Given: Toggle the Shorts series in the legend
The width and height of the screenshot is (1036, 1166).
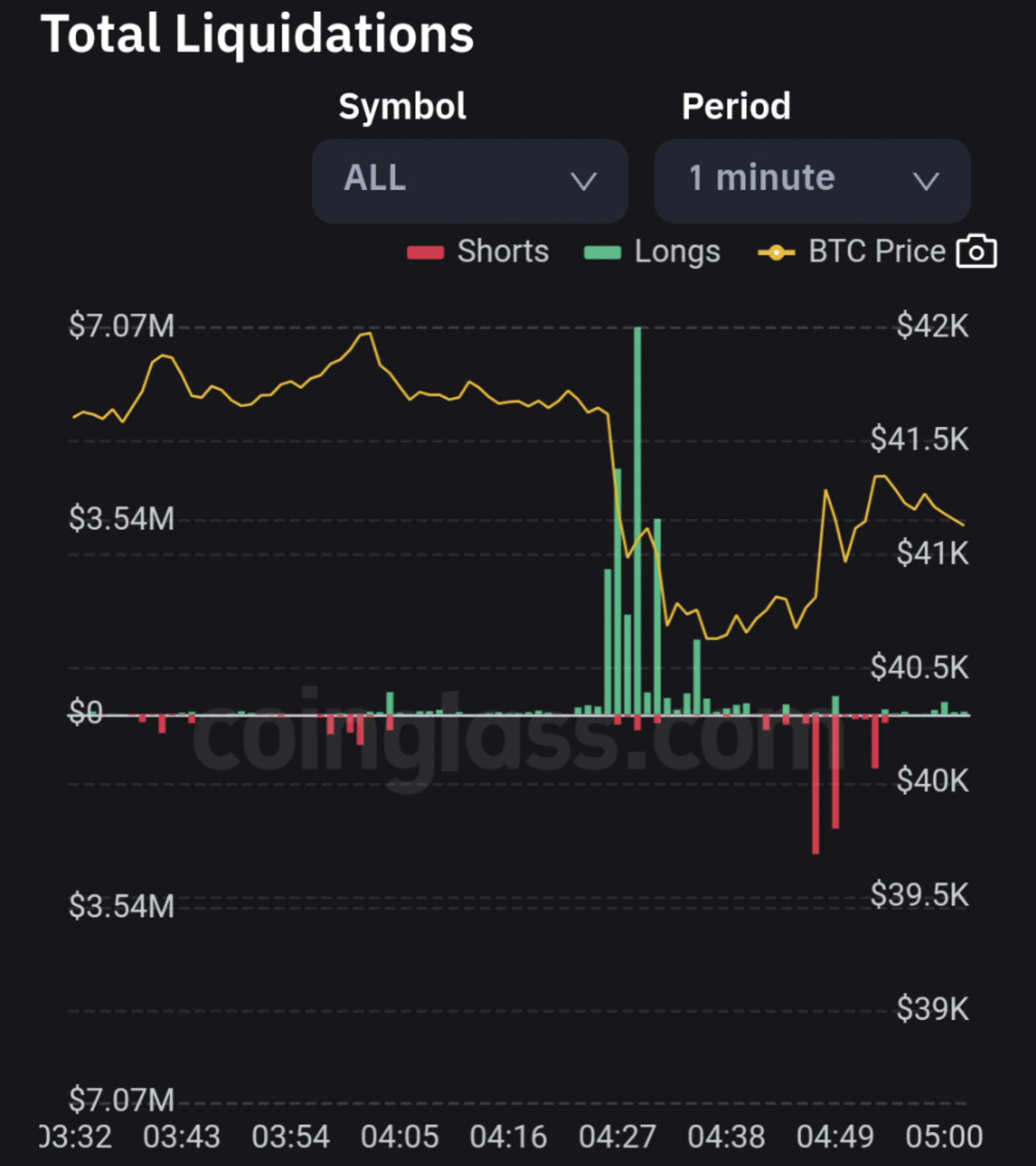Looking at the screenshot, I should pyautogui.click(x=478, y=252).
